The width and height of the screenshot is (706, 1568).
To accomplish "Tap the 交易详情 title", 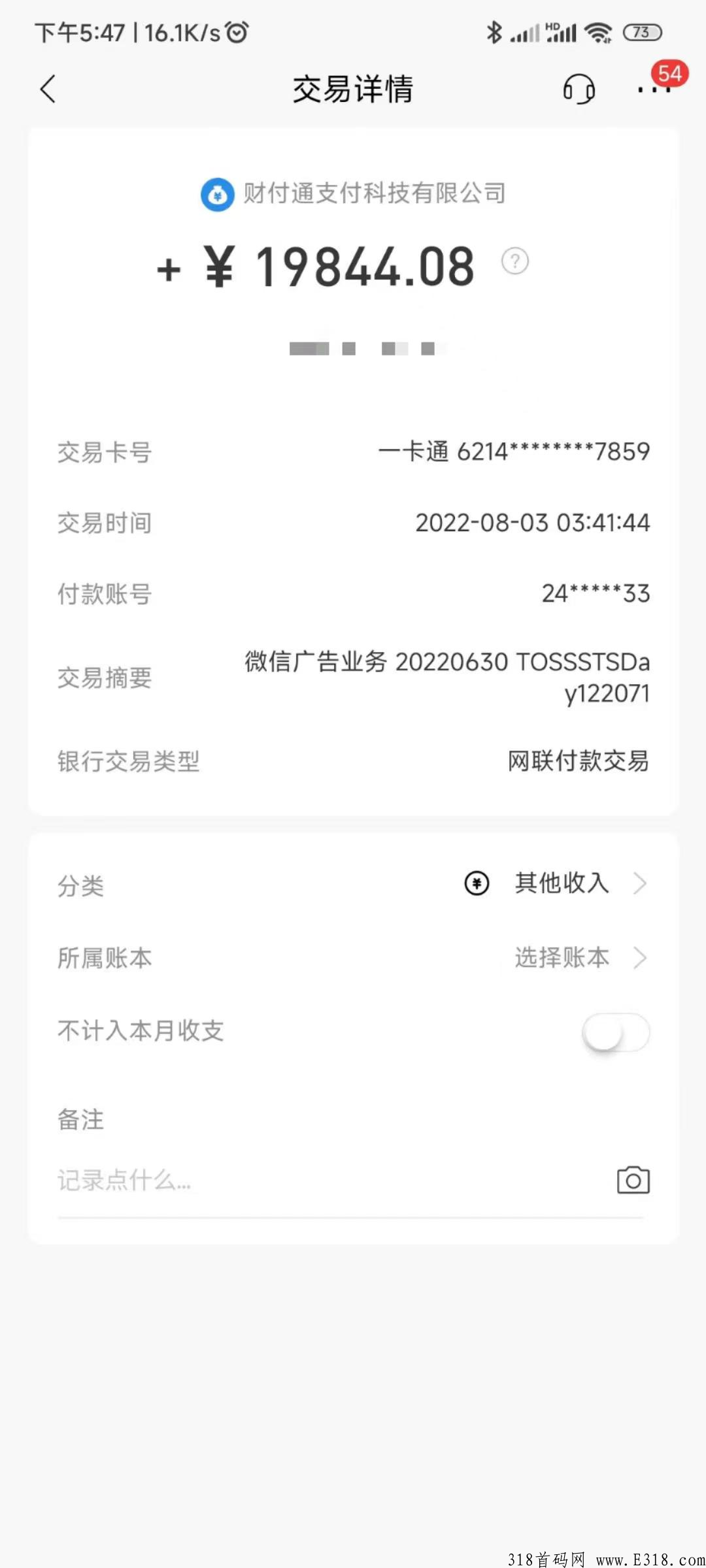I will tap(353, 90).
